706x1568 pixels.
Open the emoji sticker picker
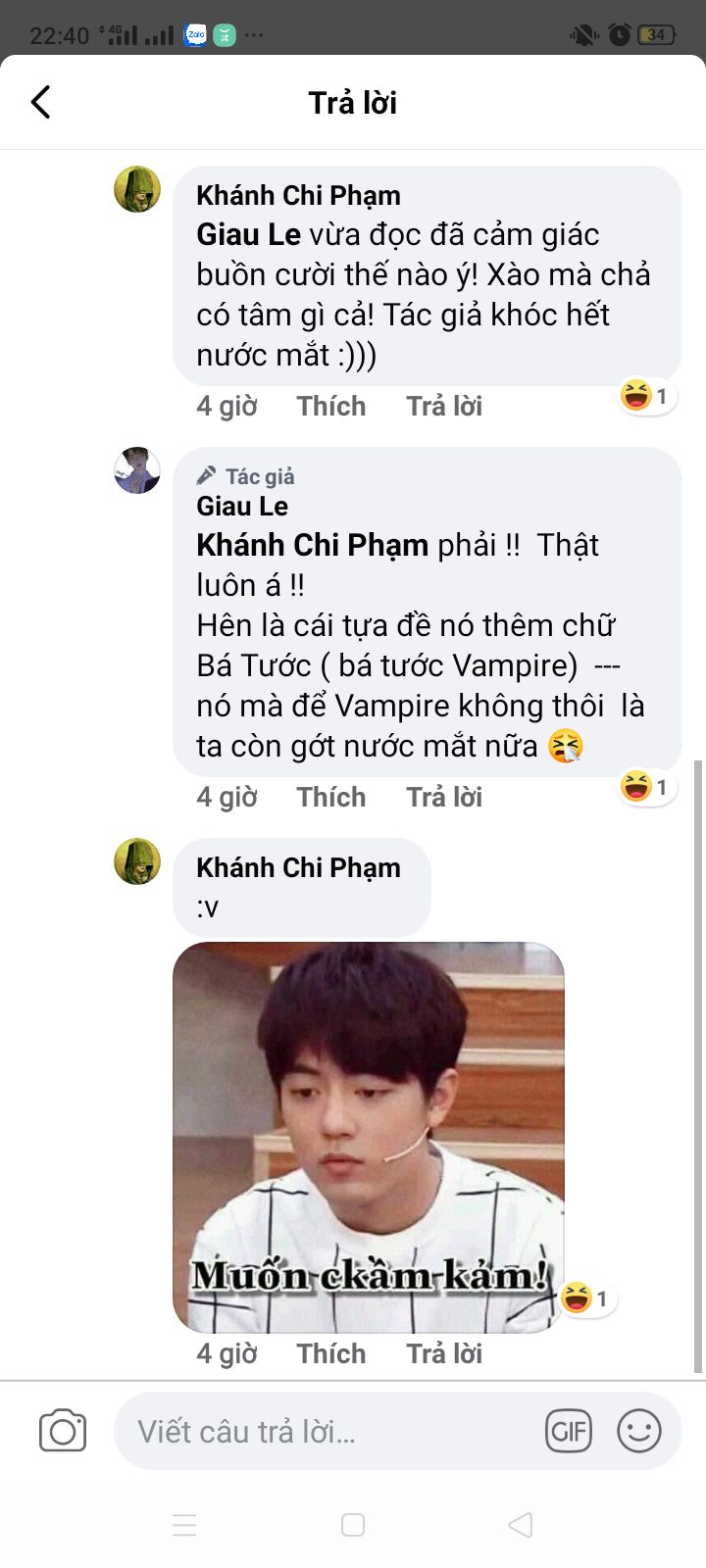pos(639,1431)
